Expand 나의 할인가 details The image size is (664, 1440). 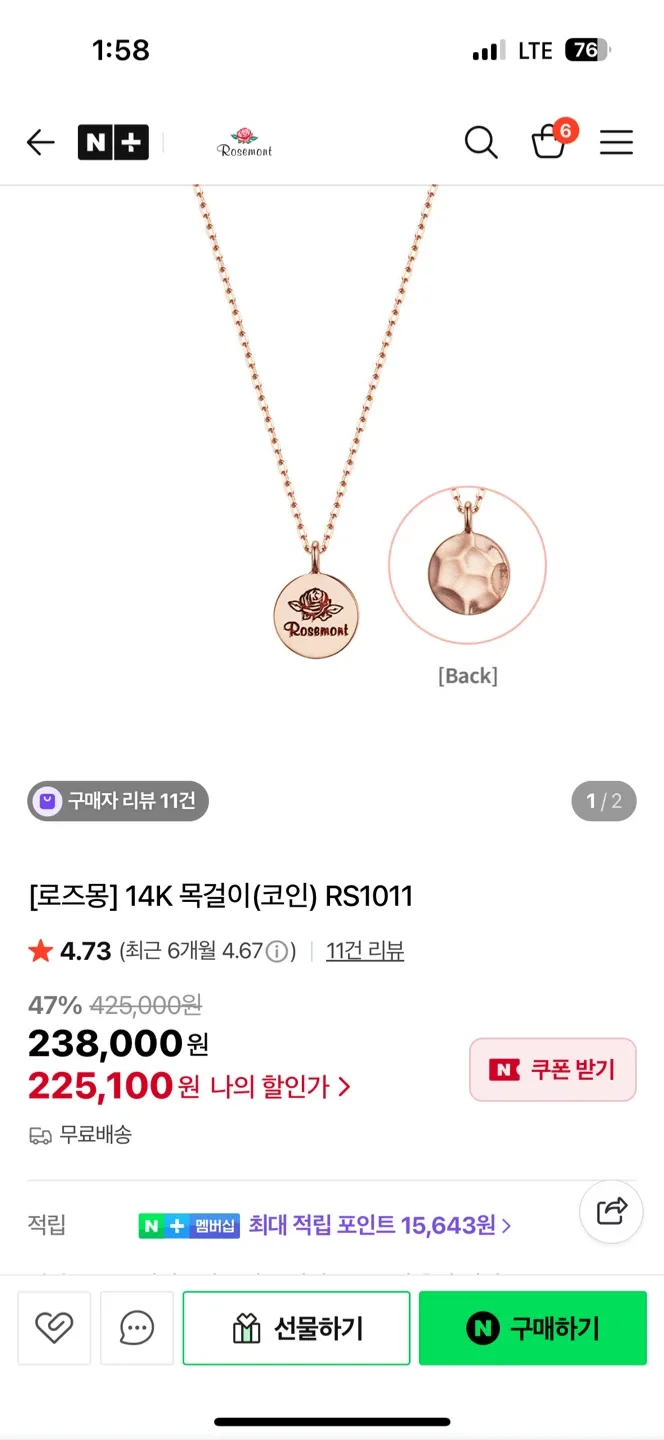coord(280,1086)
